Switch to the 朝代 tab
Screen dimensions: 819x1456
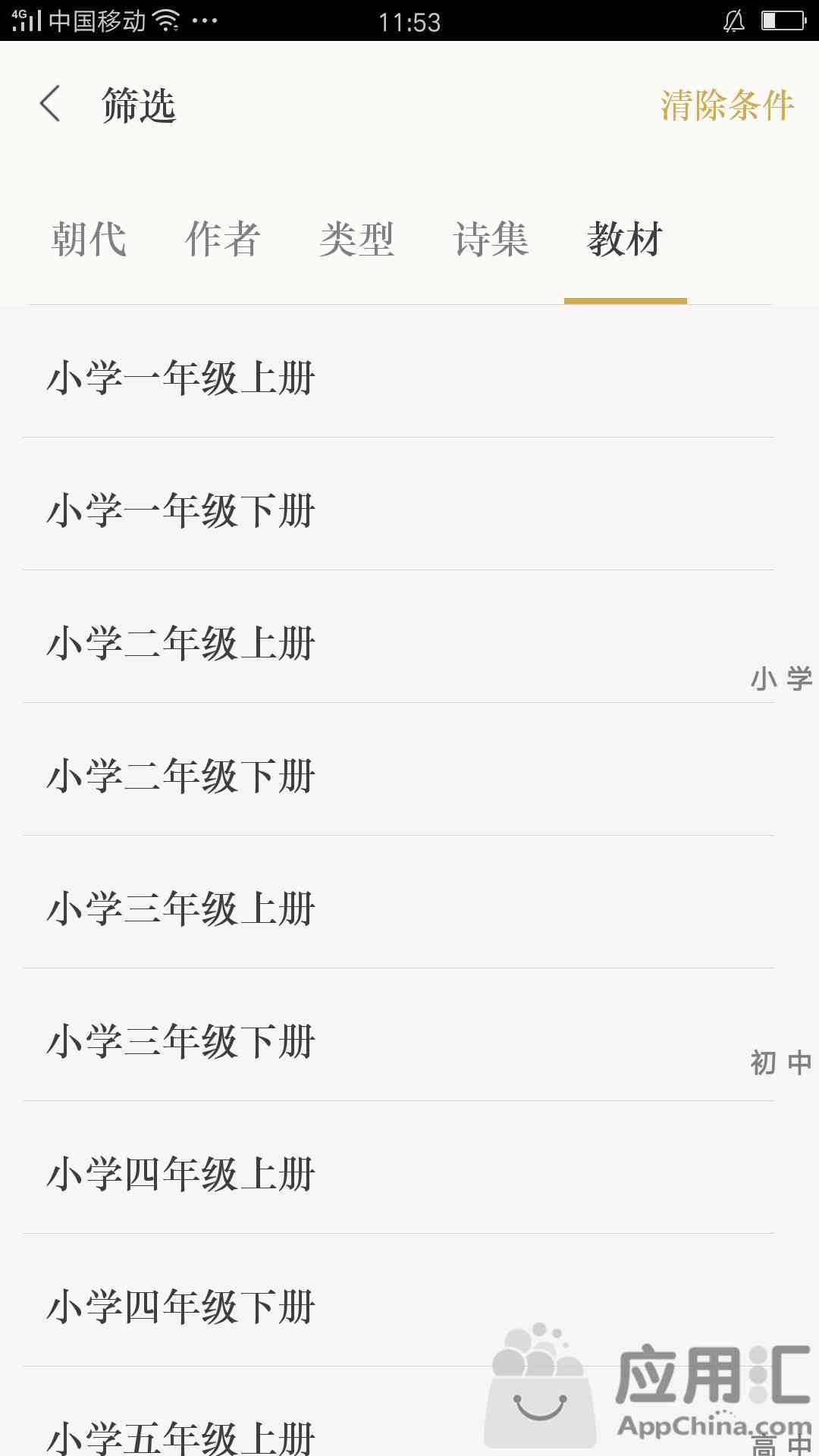point(88,240)
